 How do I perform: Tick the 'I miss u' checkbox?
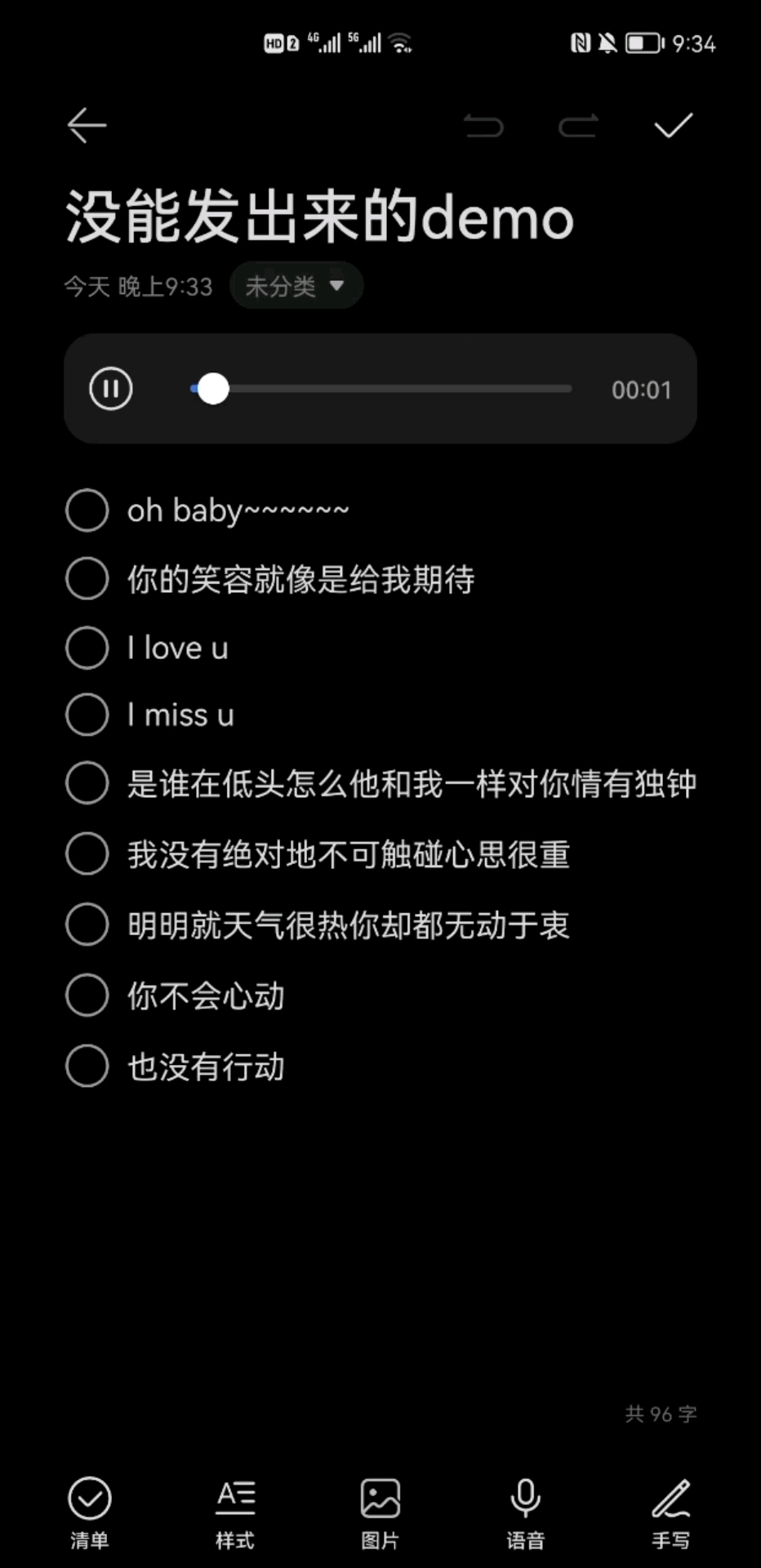[87, 715]
